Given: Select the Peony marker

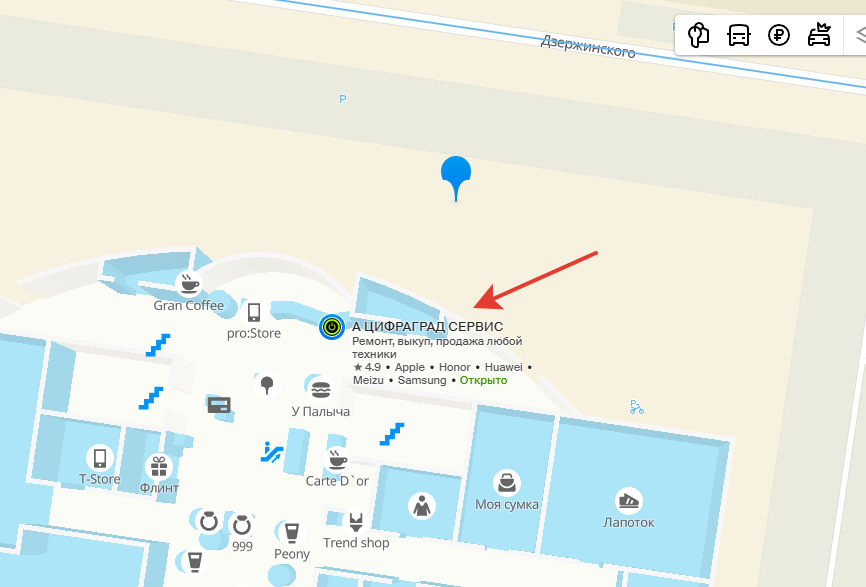Looking at the screenshot, I should (x=292, y=532).
